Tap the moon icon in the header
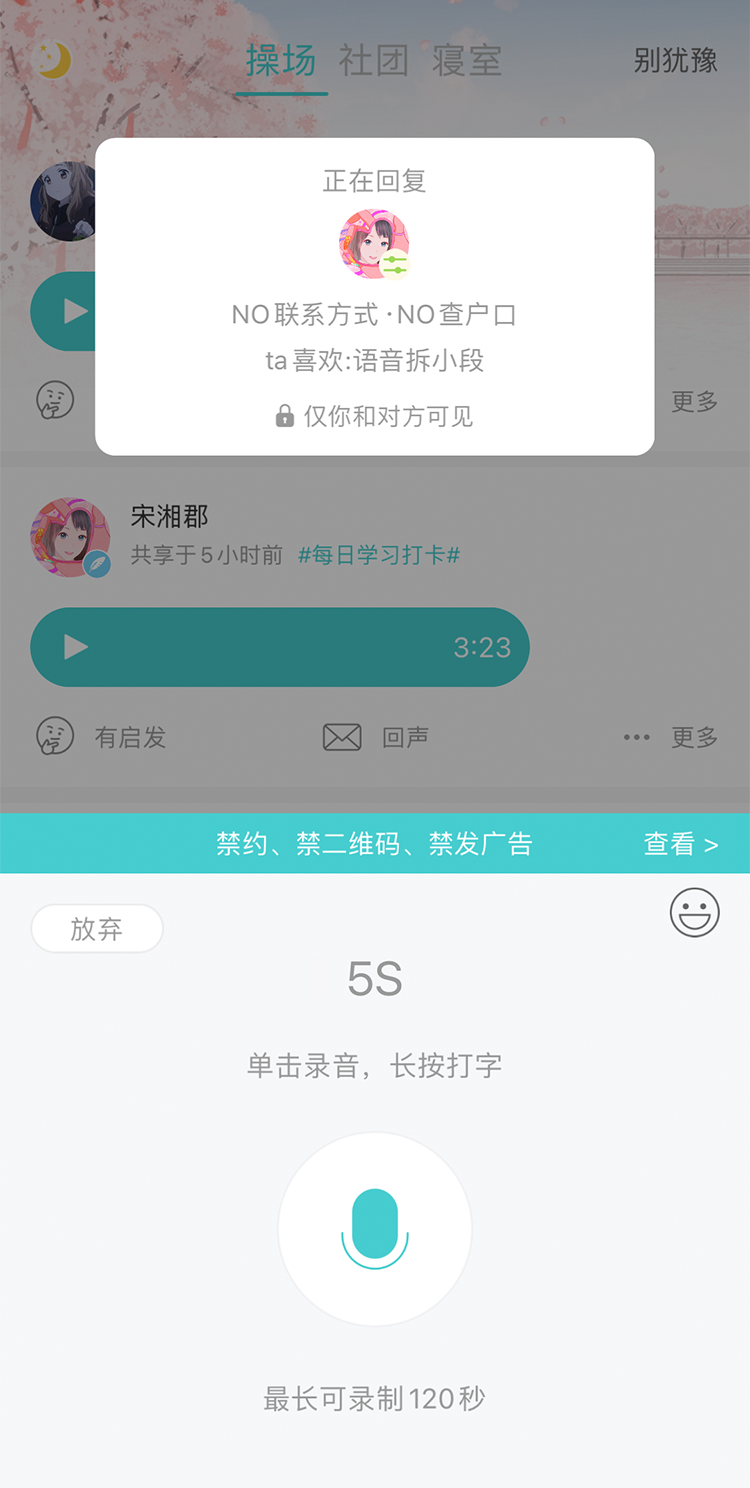Screen dimensions: 750x1488 (x=53, y=60)
